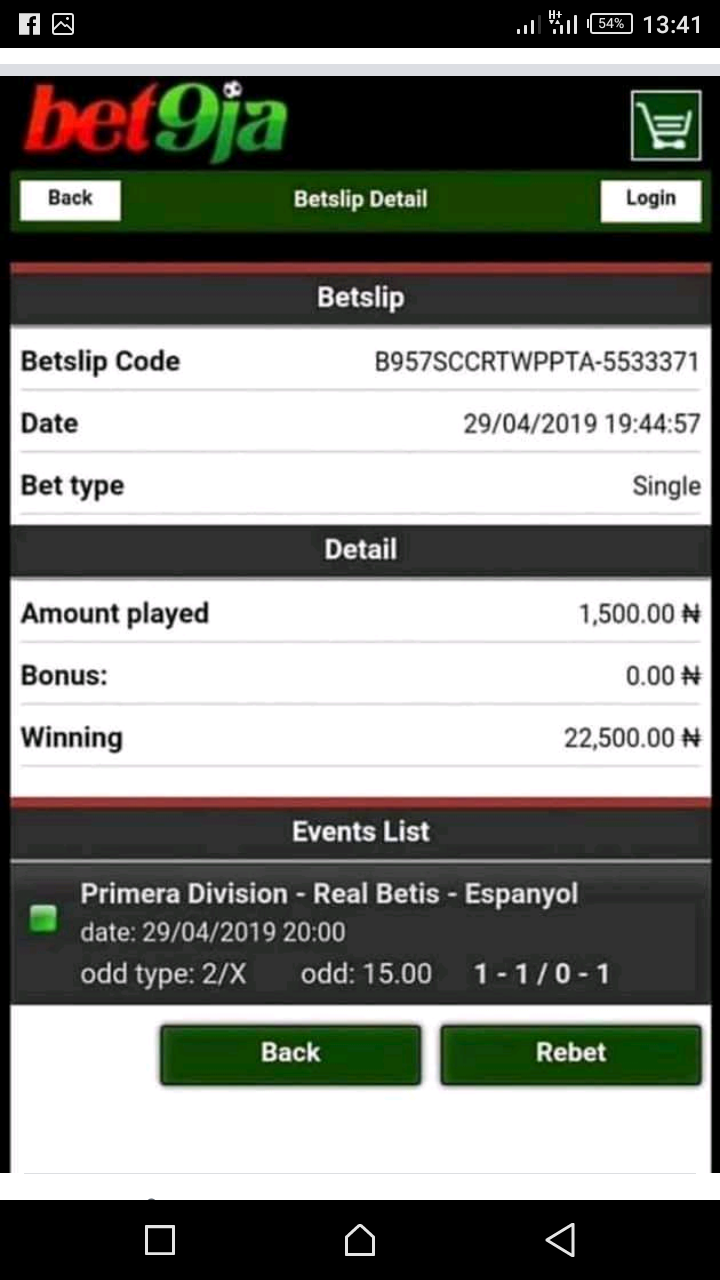Open the shopping cart icon
720x1280 pixels.
tap(665, 125)
